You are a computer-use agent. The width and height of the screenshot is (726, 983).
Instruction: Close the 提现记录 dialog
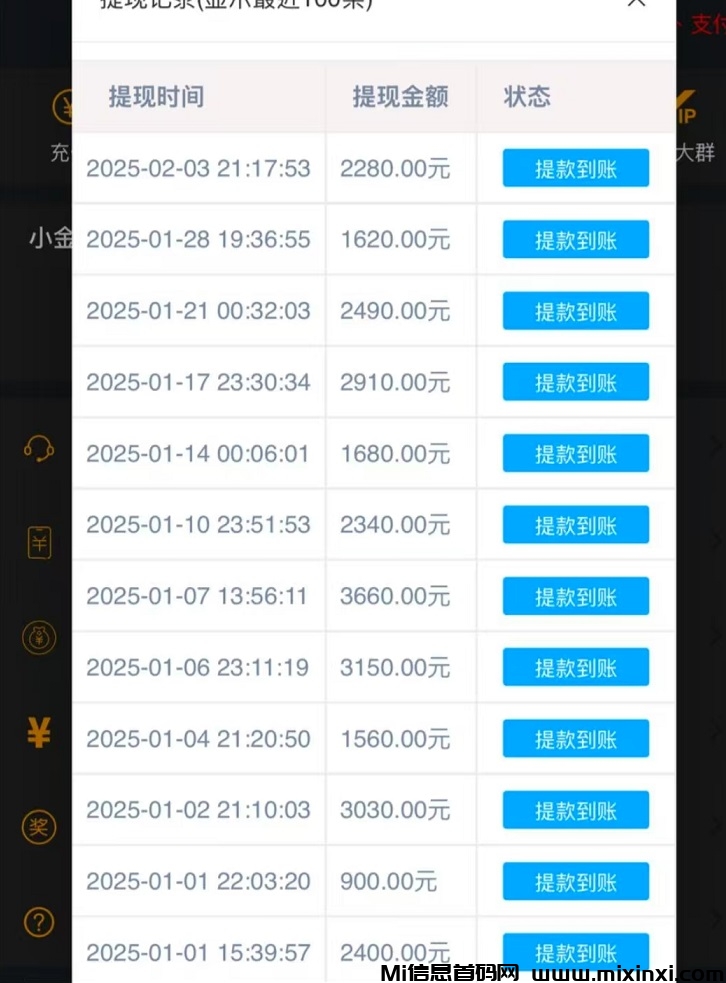pos(637,6)
